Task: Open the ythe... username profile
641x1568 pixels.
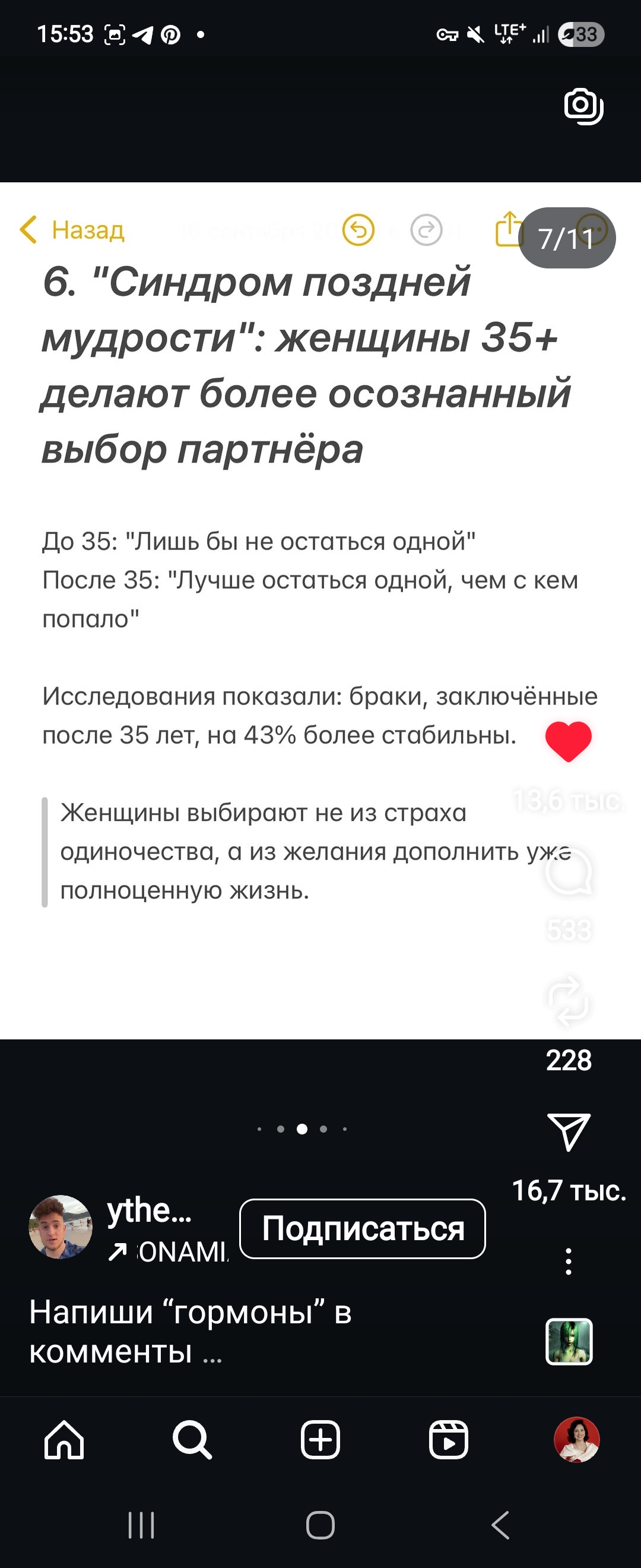Action: click(149, 1210)
